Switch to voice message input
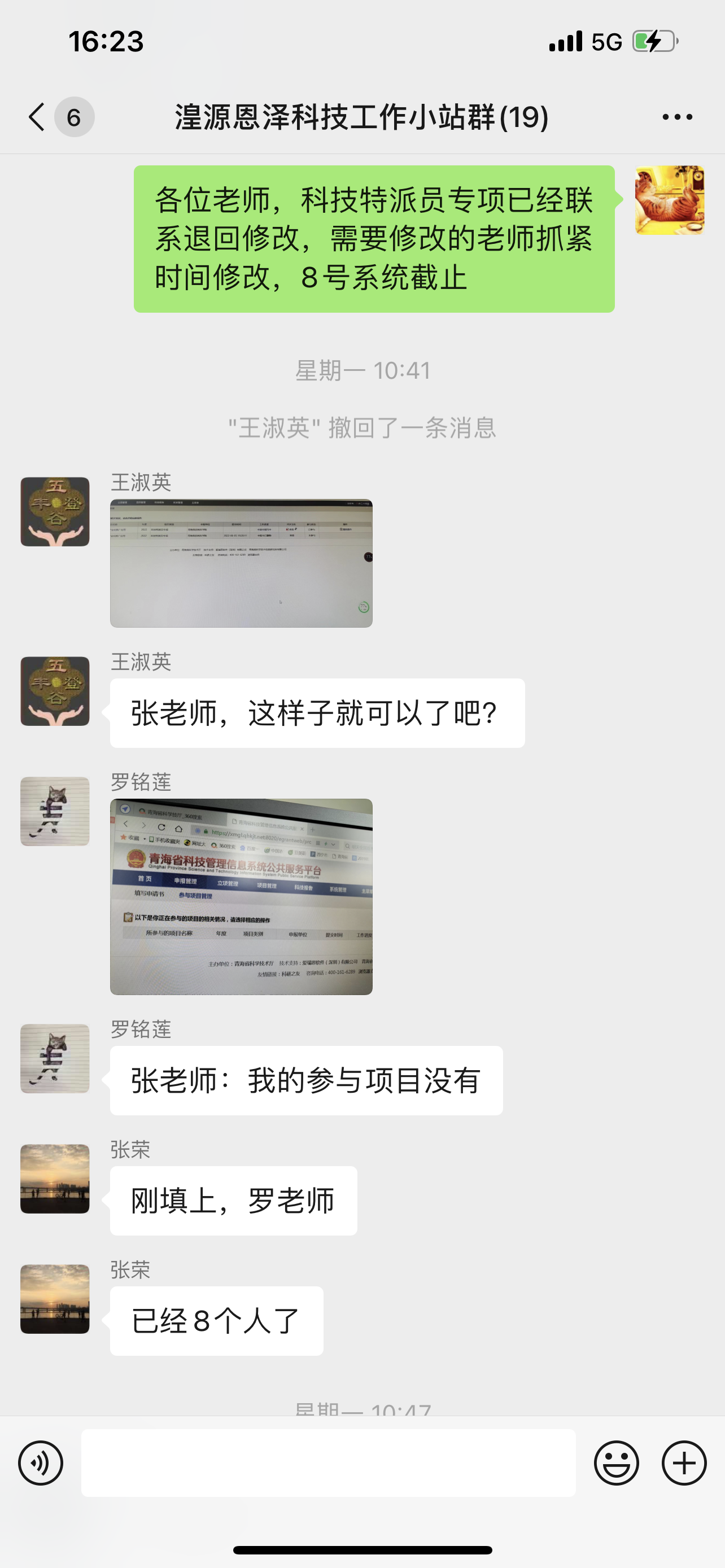The width and height of the screenshot is (725, 1568). coord(41,1462)
